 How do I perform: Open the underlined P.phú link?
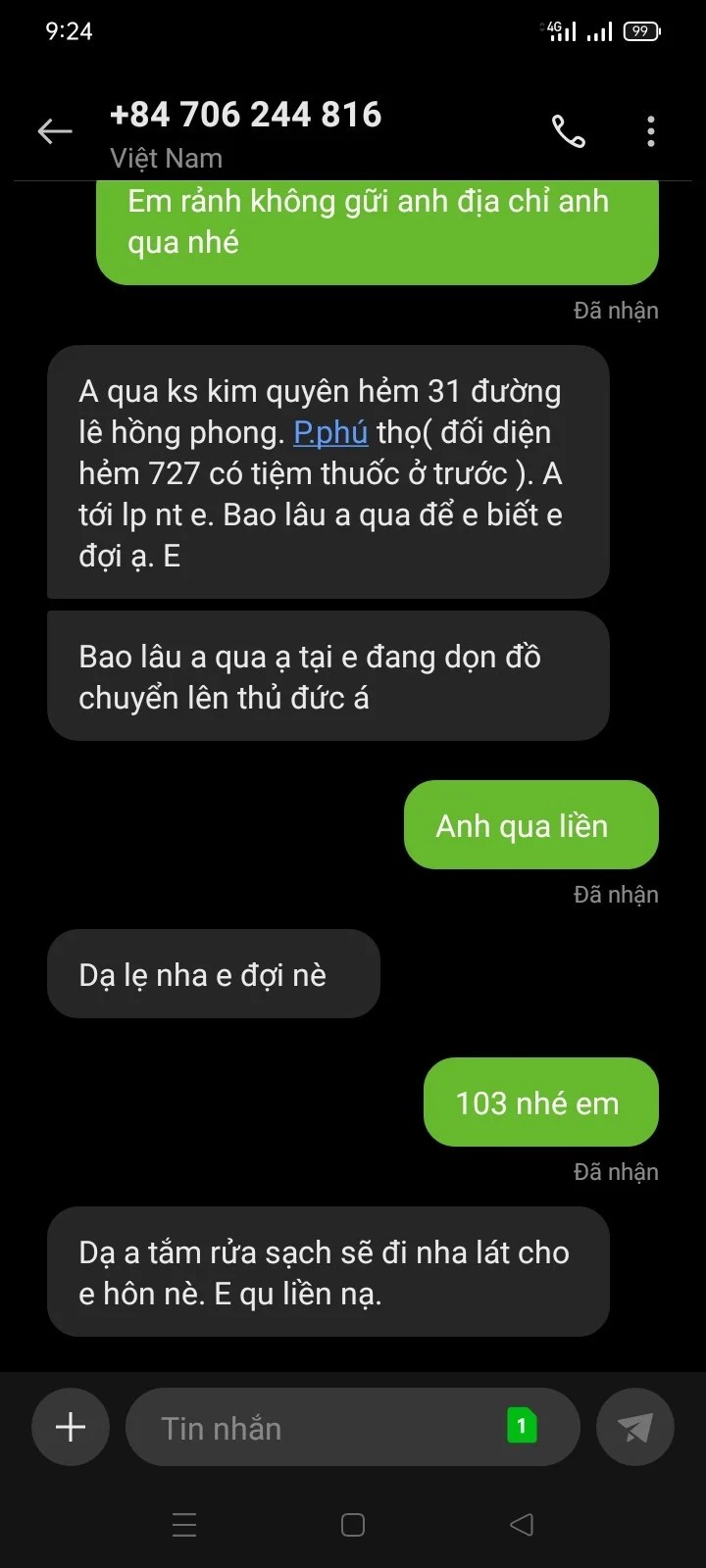click(330, 432)
